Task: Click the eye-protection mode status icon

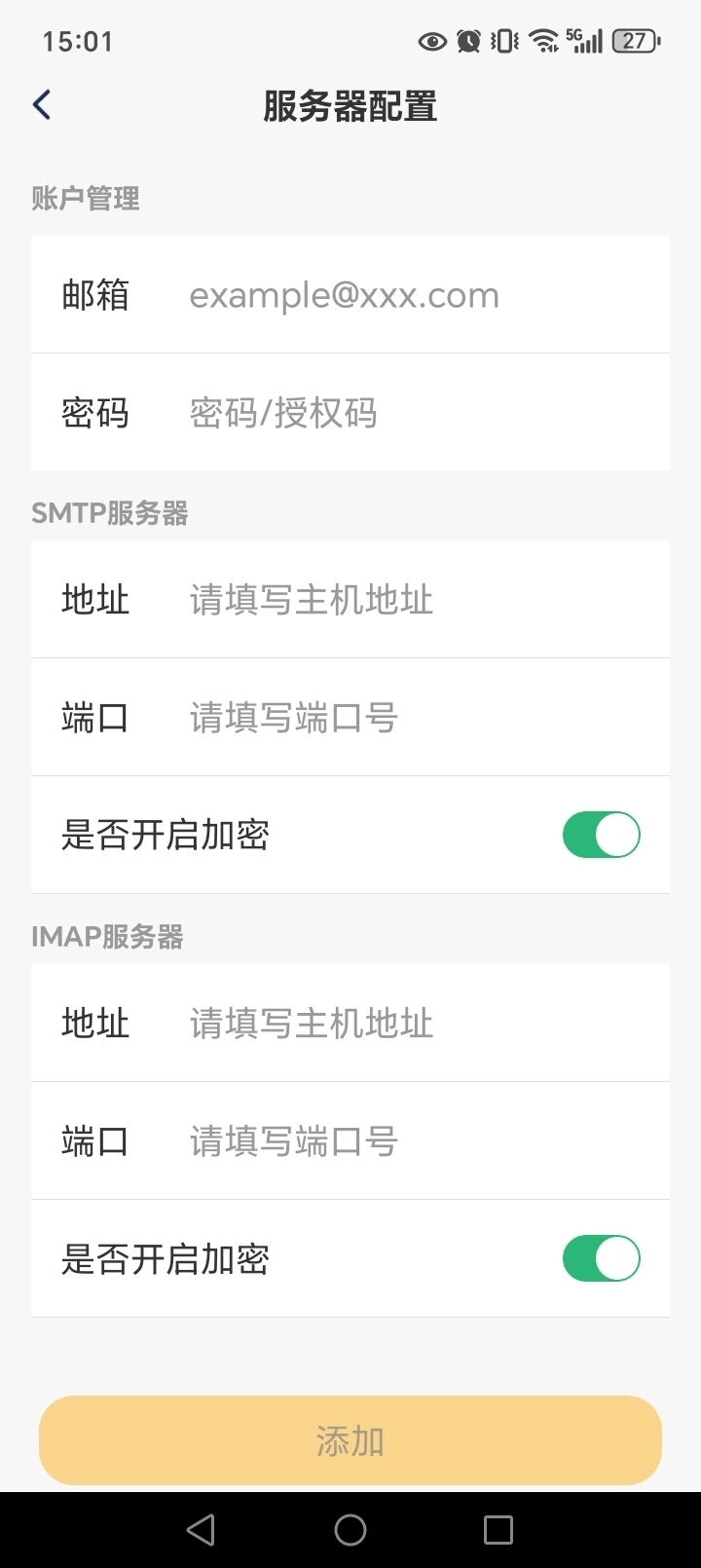Action: pos(431,41)
